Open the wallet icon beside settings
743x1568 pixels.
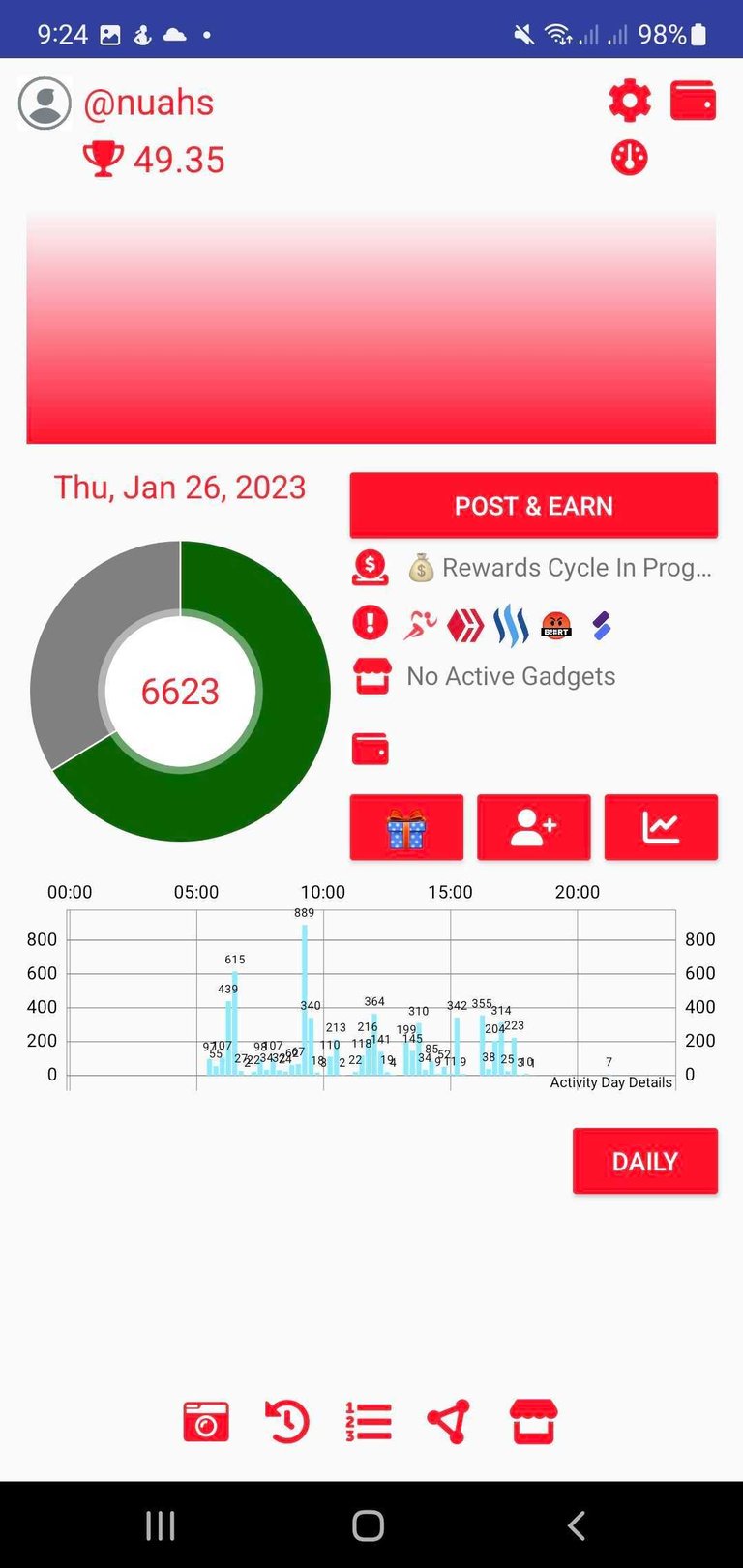coord(694,101)
